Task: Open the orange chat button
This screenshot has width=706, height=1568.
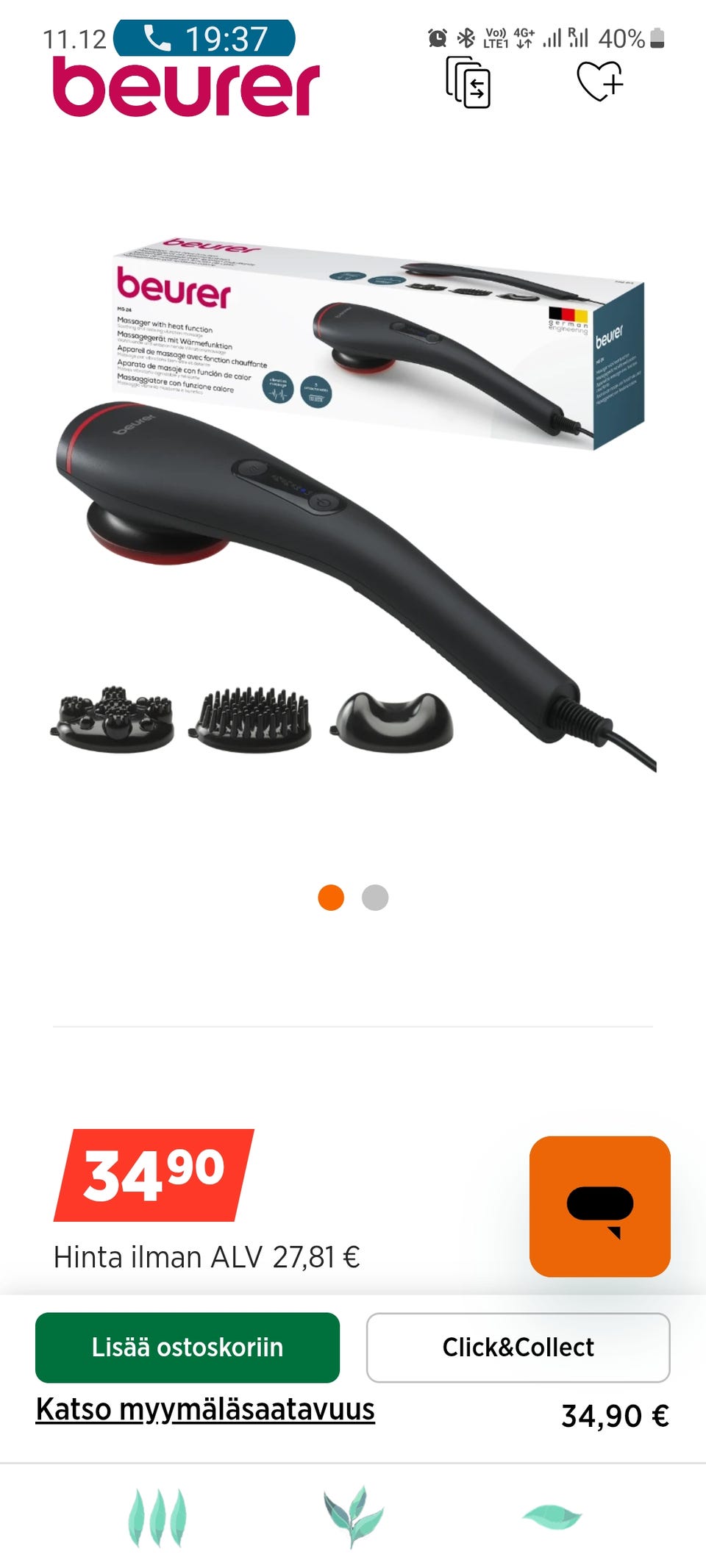Action: pos(600,1206)
